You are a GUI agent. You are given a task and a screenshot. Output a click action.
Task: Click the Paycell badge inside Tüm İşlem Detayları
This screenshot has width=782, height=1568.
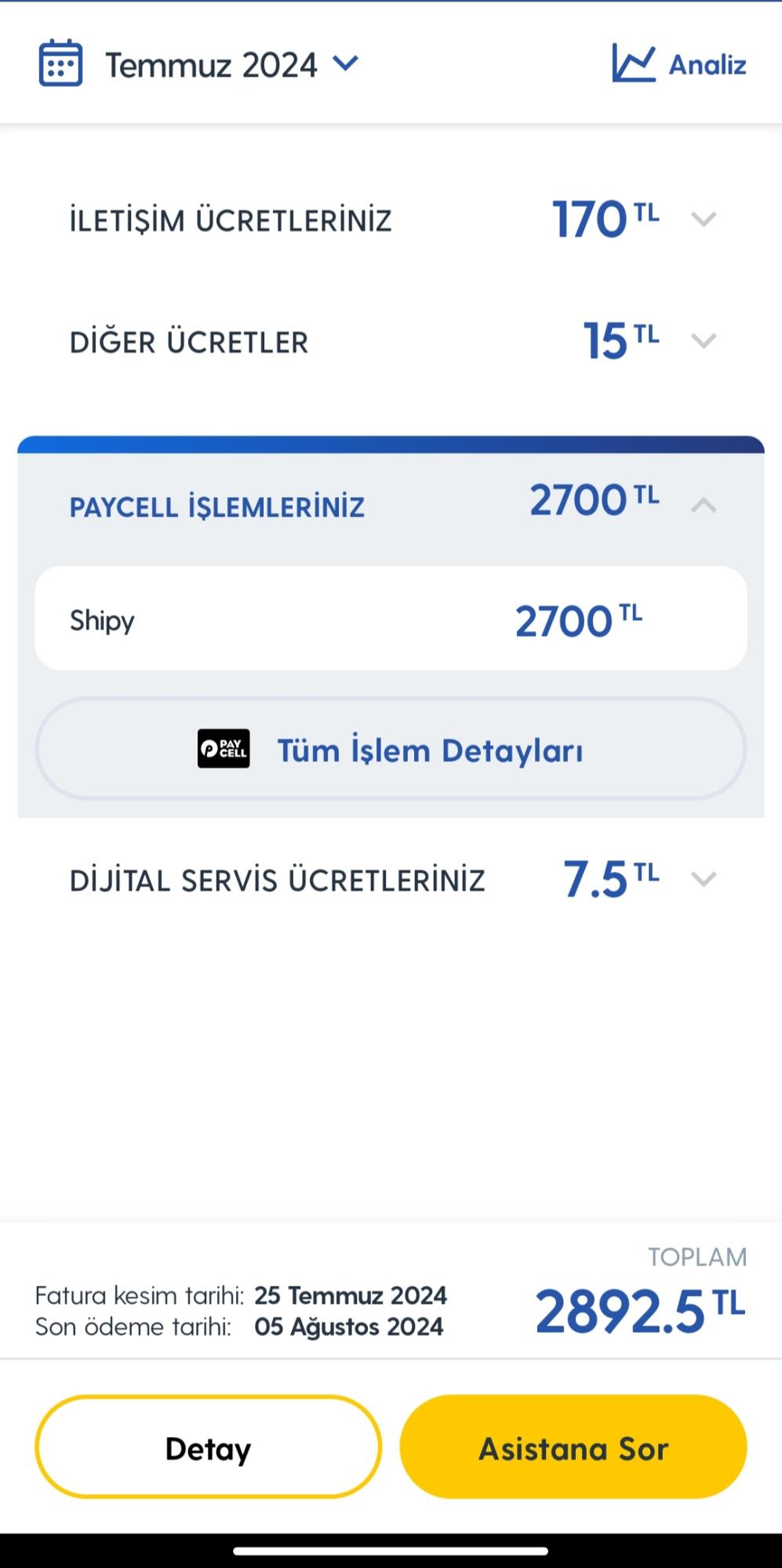pyautogui.click(x=224, y=749)
